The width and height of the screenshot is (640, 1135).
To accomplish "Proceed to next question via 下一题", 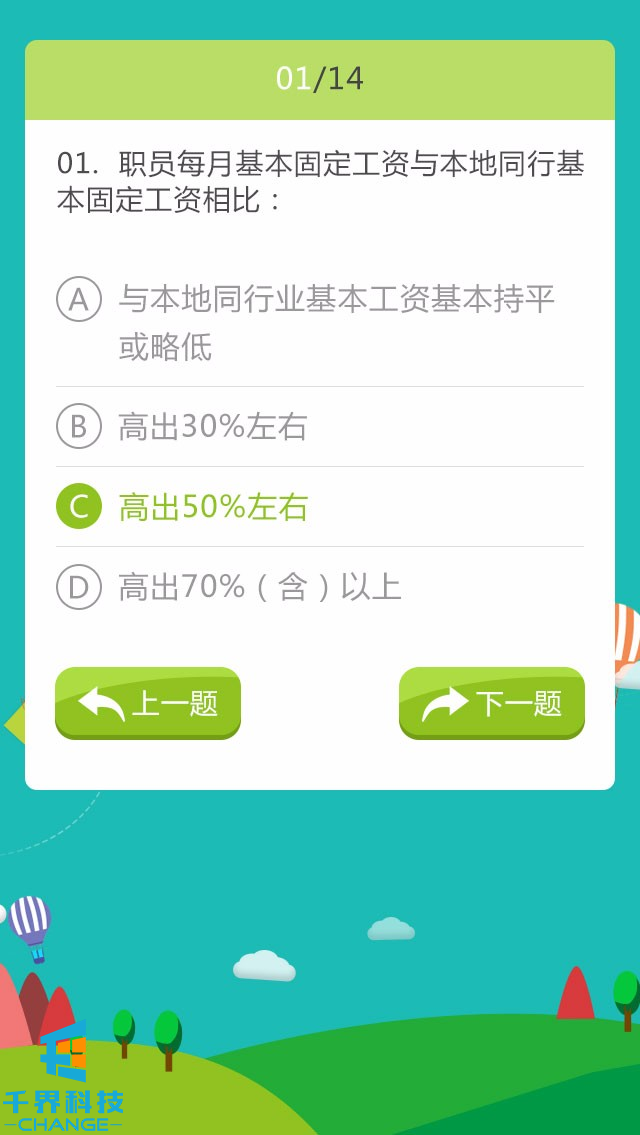I will tap(492, 703).
